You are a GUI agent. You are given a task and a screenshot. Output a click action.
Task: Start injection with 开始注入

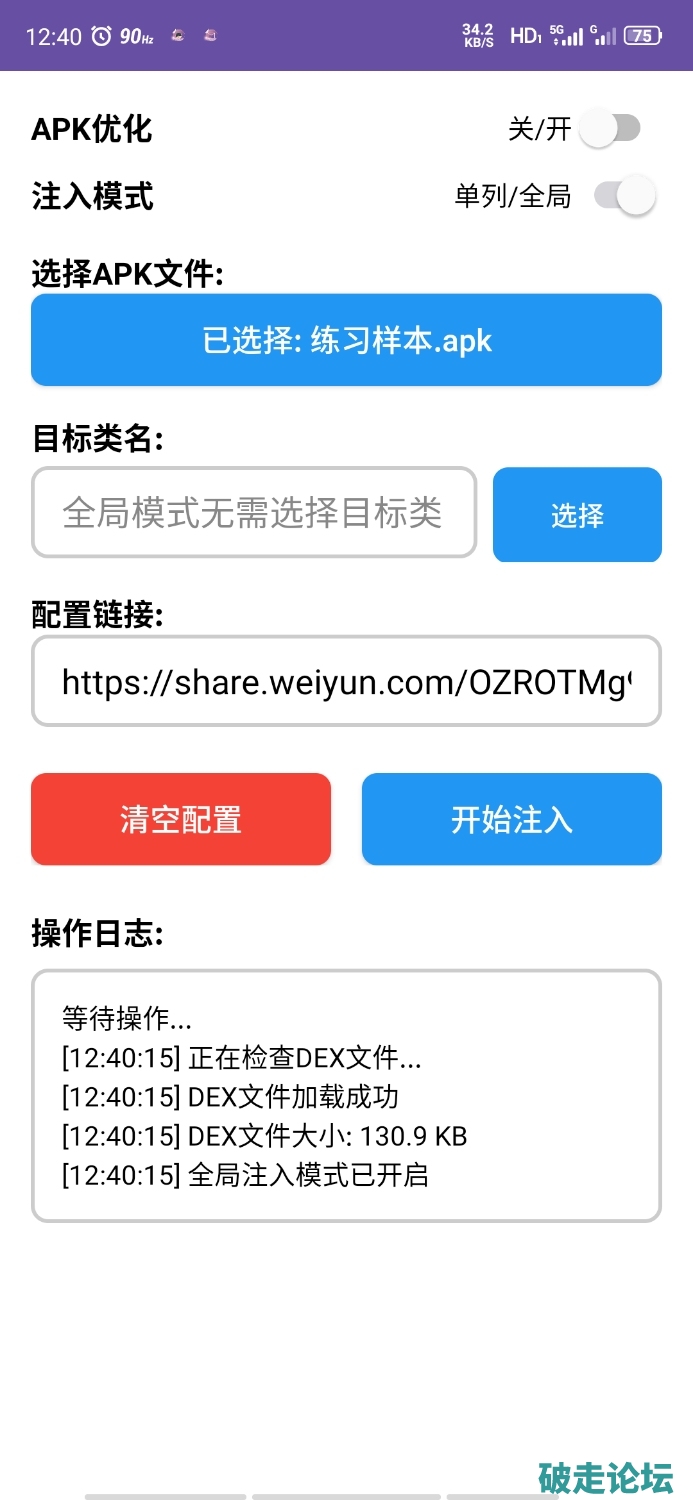[511, 819]
